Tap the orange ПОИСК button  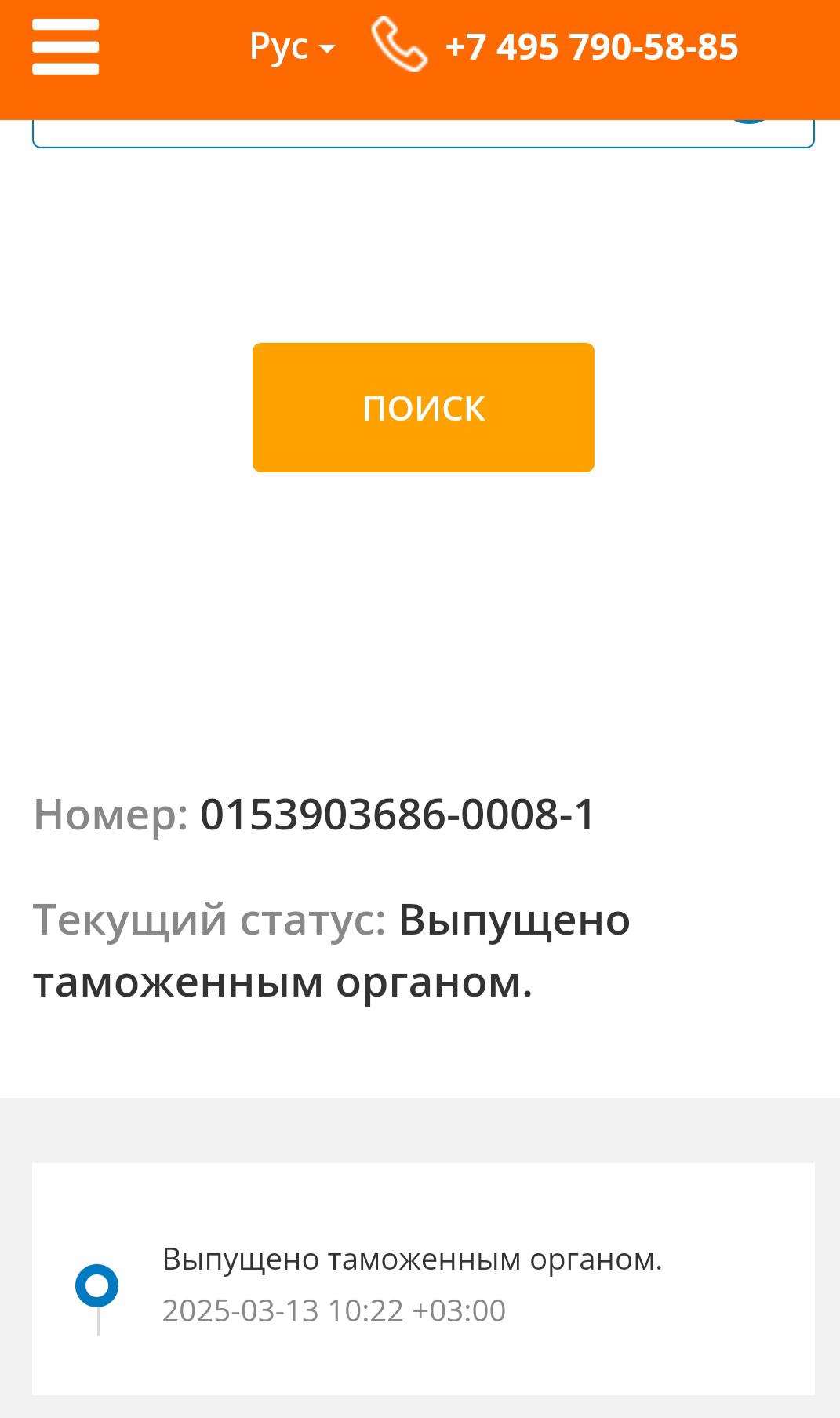423,407
